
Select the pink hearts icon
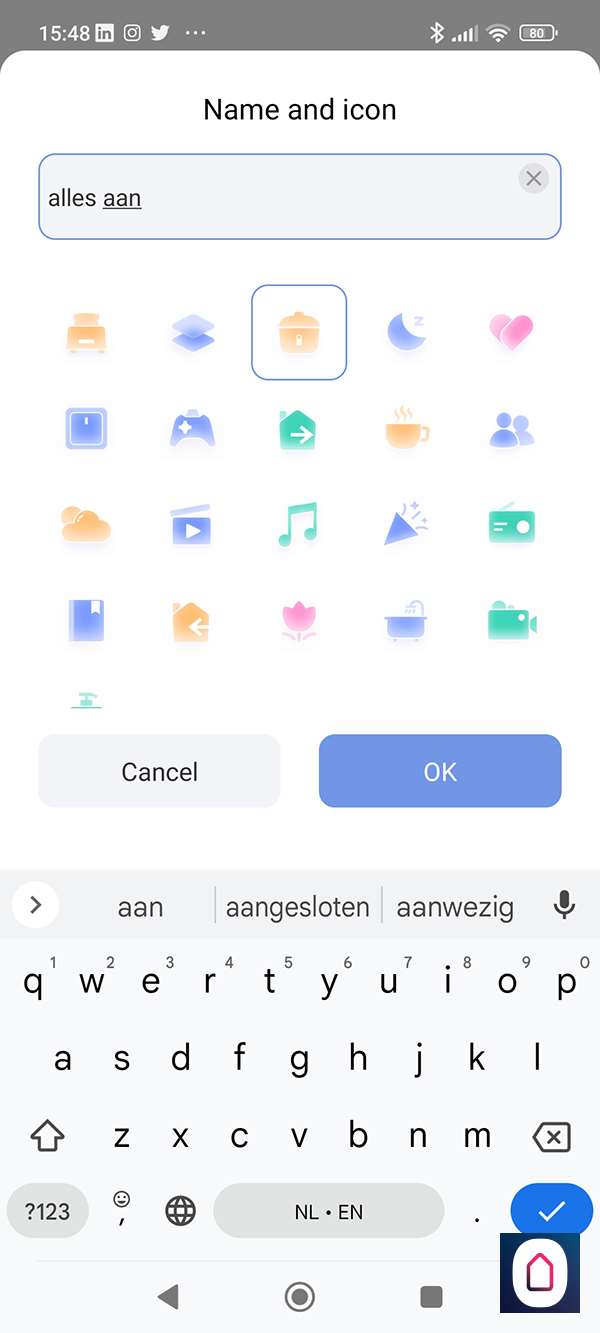(x=511, y=332)
